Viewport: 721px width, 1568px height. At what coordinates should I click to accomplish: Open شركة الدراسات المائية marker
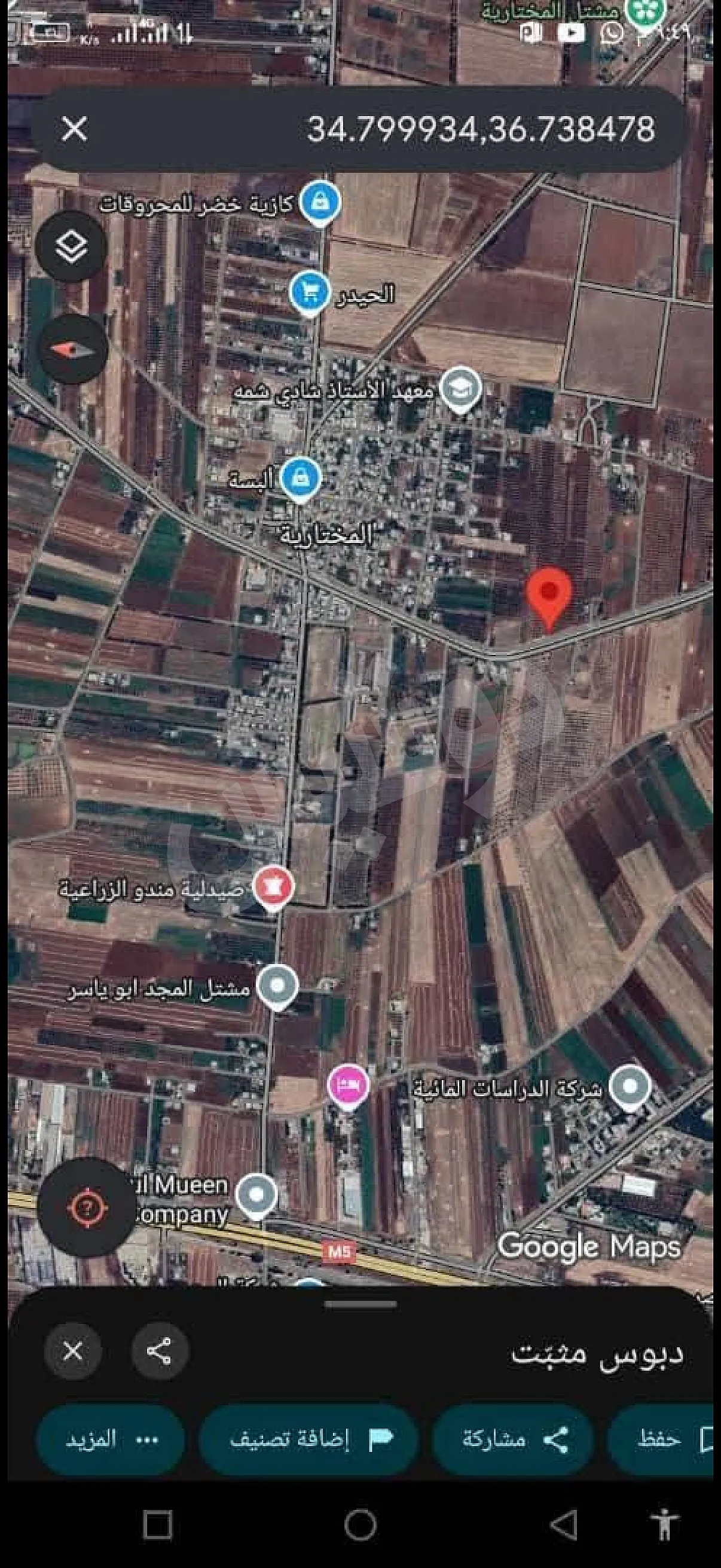(x=630, y=1087)
